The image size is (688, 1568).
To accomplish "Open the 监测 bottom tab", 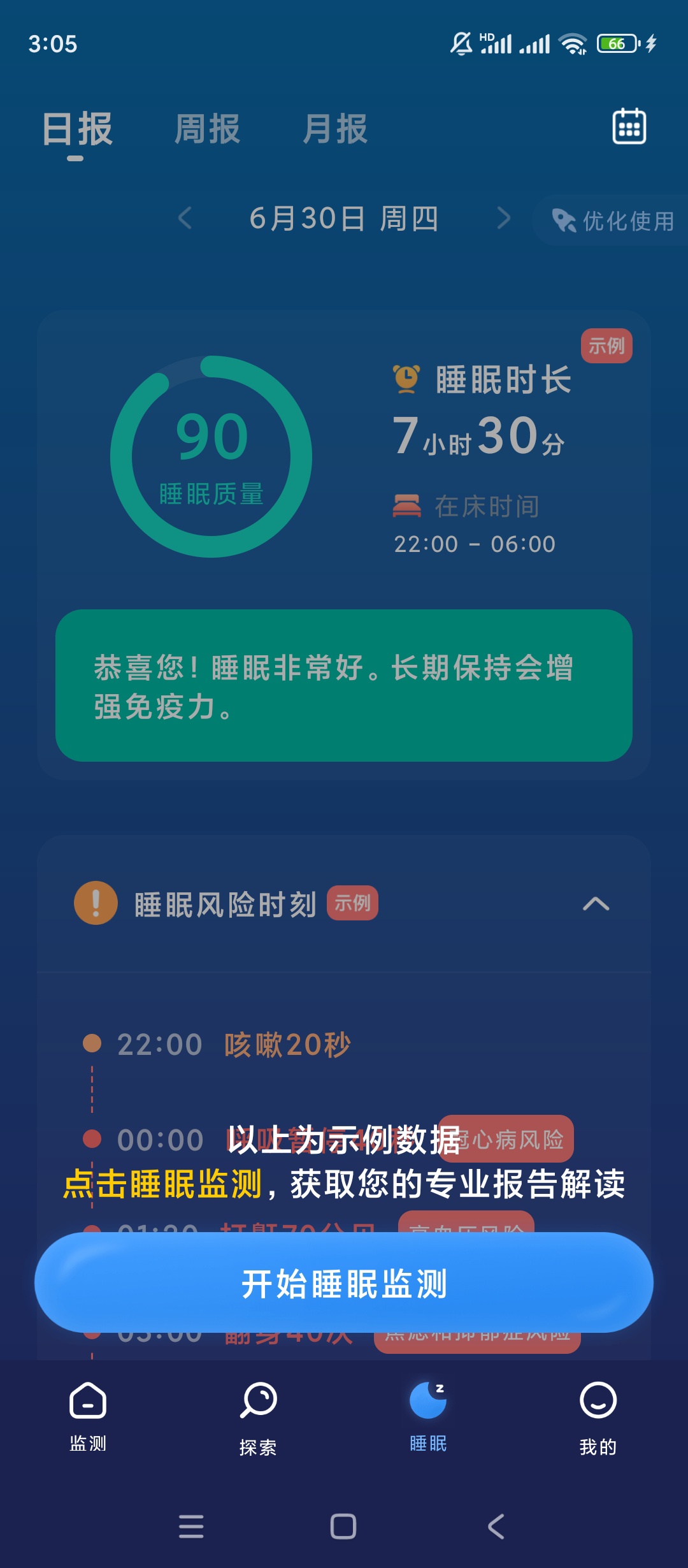I will point(88,1416).
